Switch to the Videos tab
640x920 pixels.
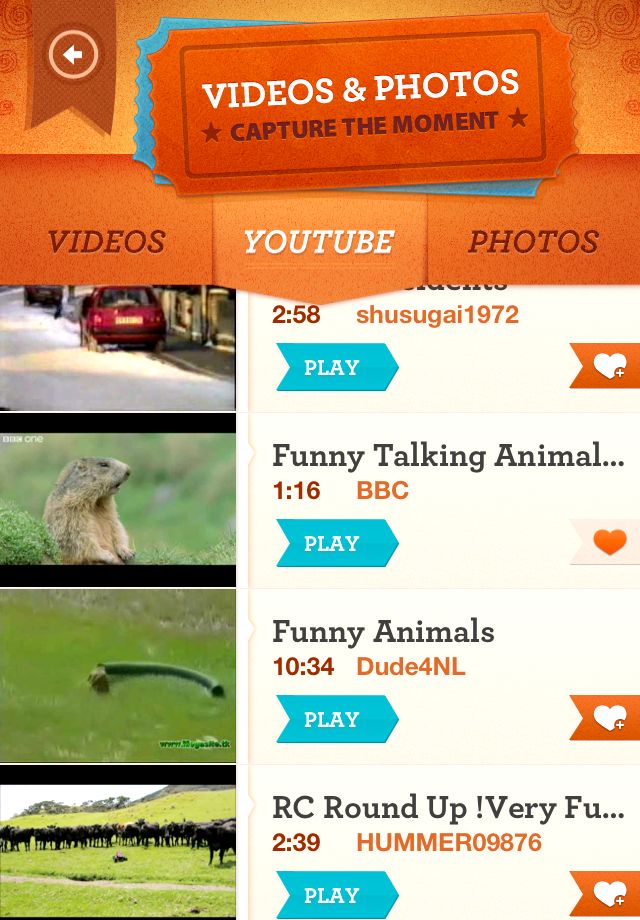[x=106, y=242]
